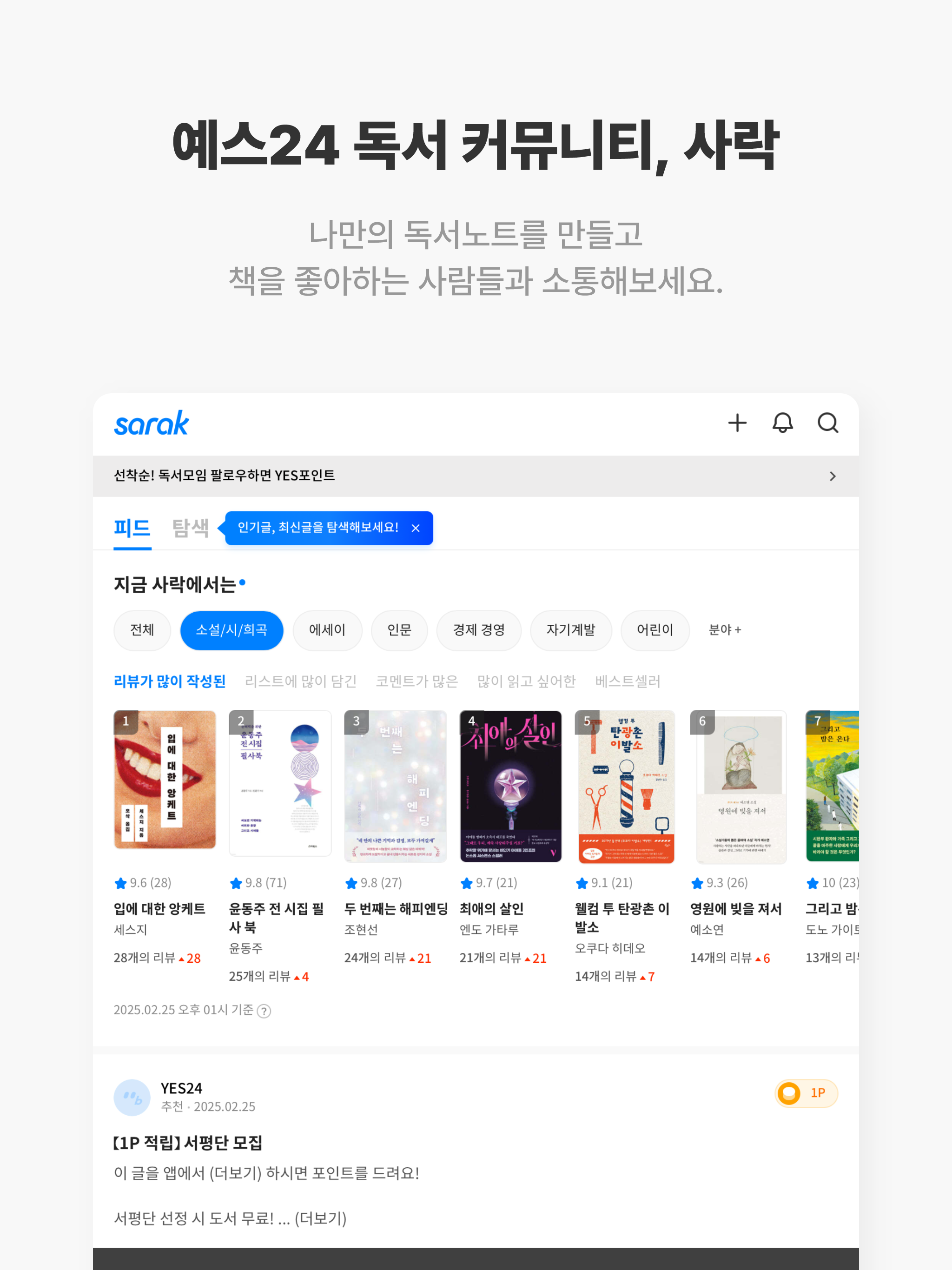Open the create new post icon

click(737, 423)
